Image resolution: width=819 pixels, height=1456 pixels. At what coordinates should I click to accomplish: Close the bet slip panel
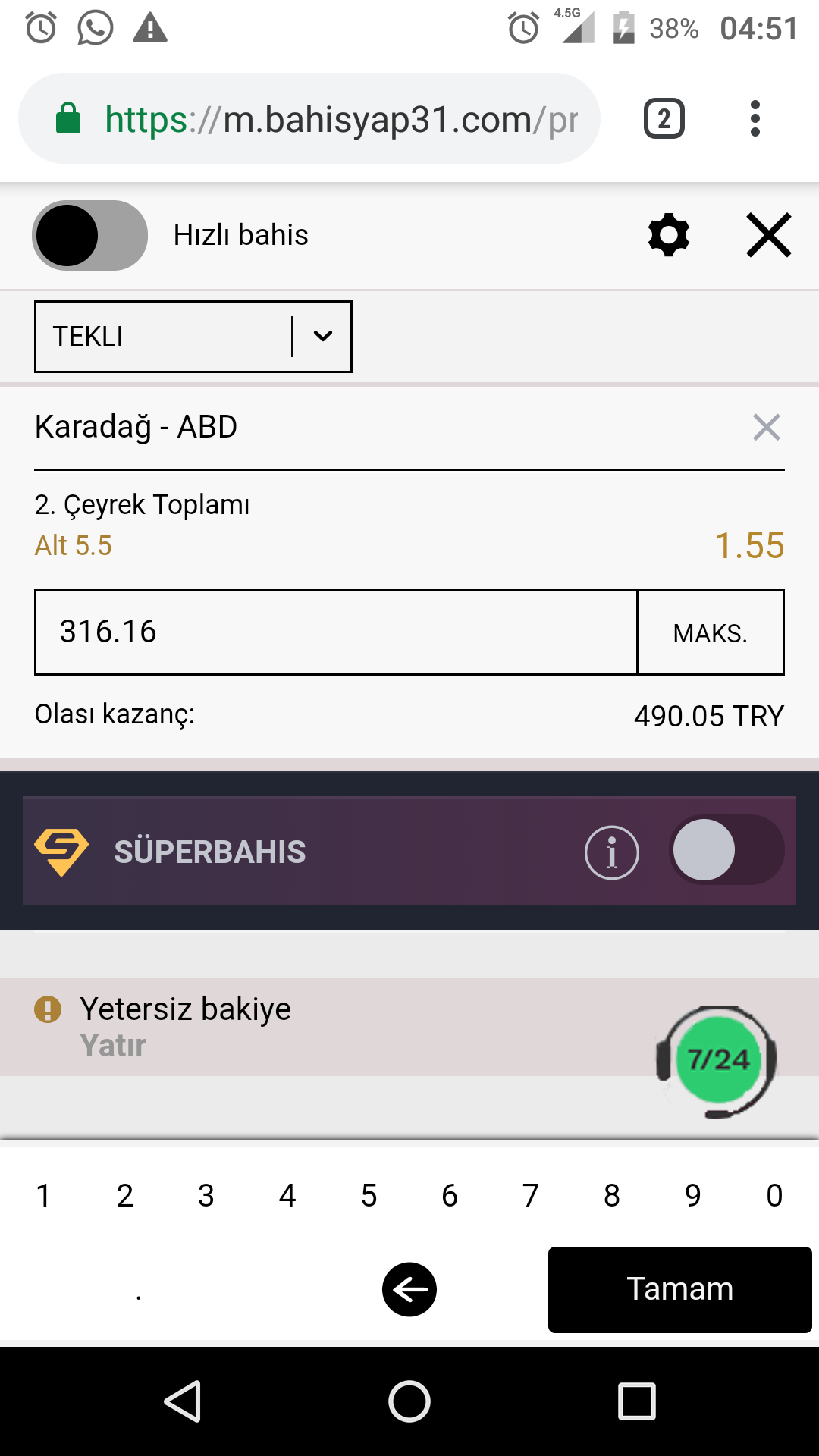click(769, 235)
